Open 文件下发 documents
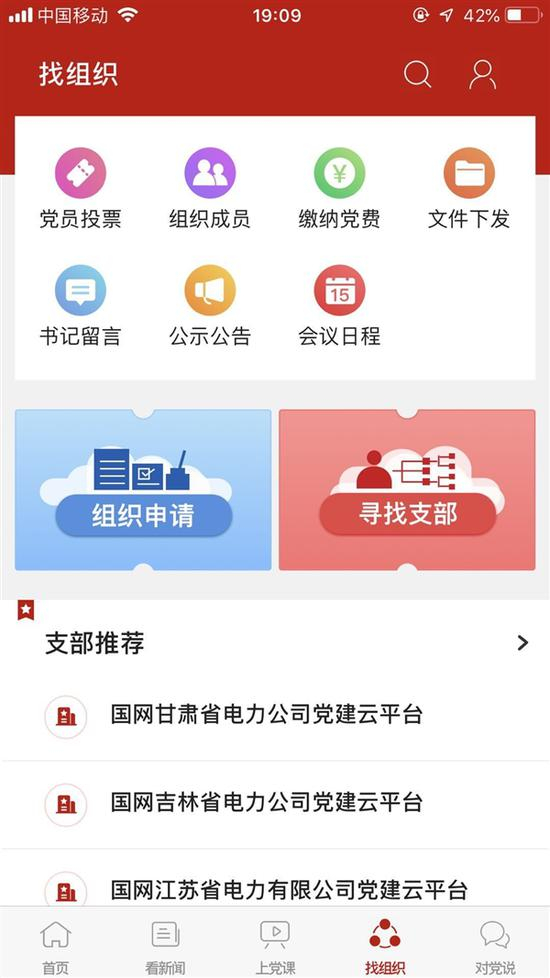This screenshot has height=978, width=550. 469,188
